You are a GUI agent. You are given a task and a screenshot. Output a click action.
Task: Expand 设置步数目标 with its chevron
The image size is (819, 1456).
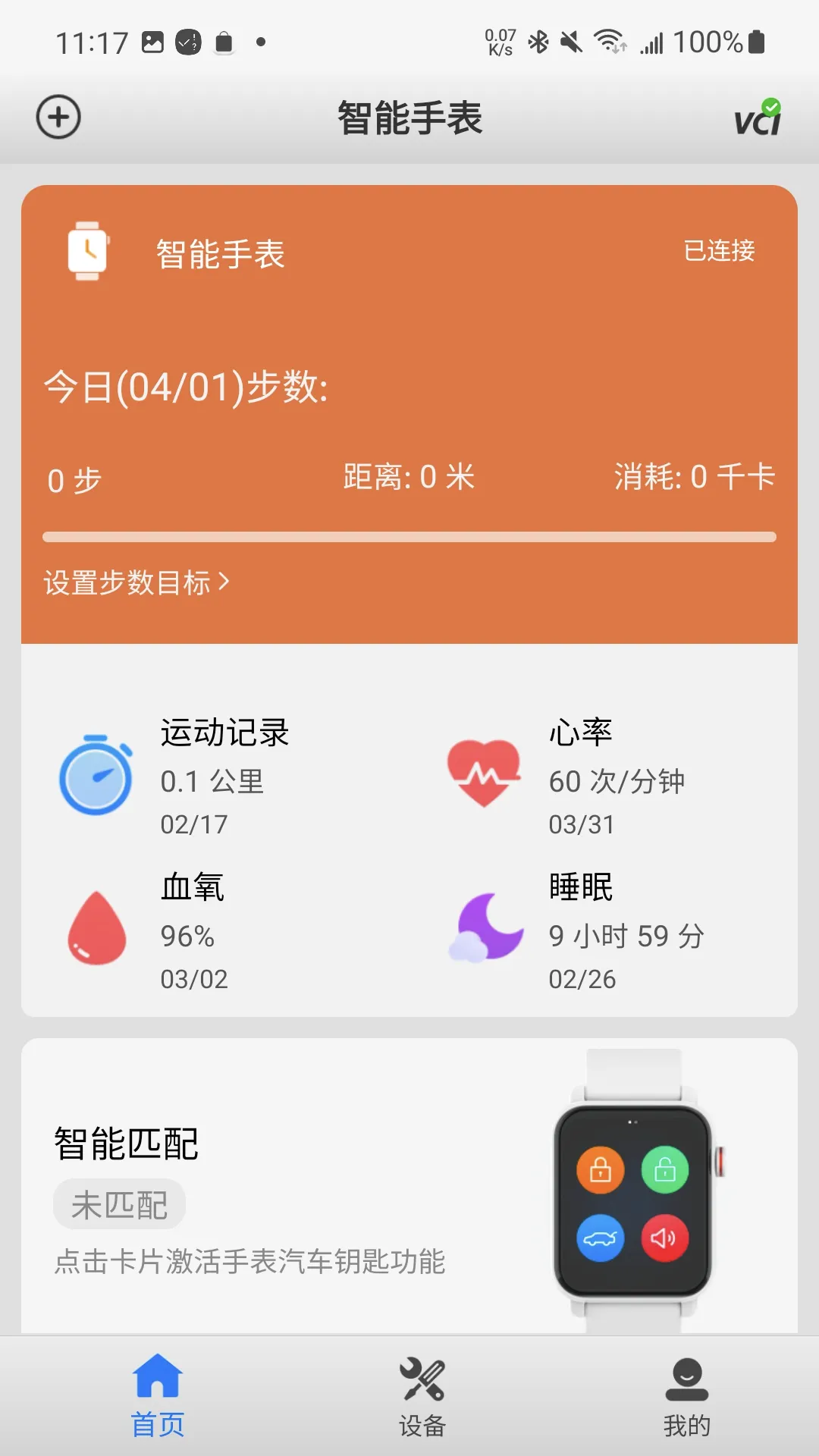click(x=136, y=582)
